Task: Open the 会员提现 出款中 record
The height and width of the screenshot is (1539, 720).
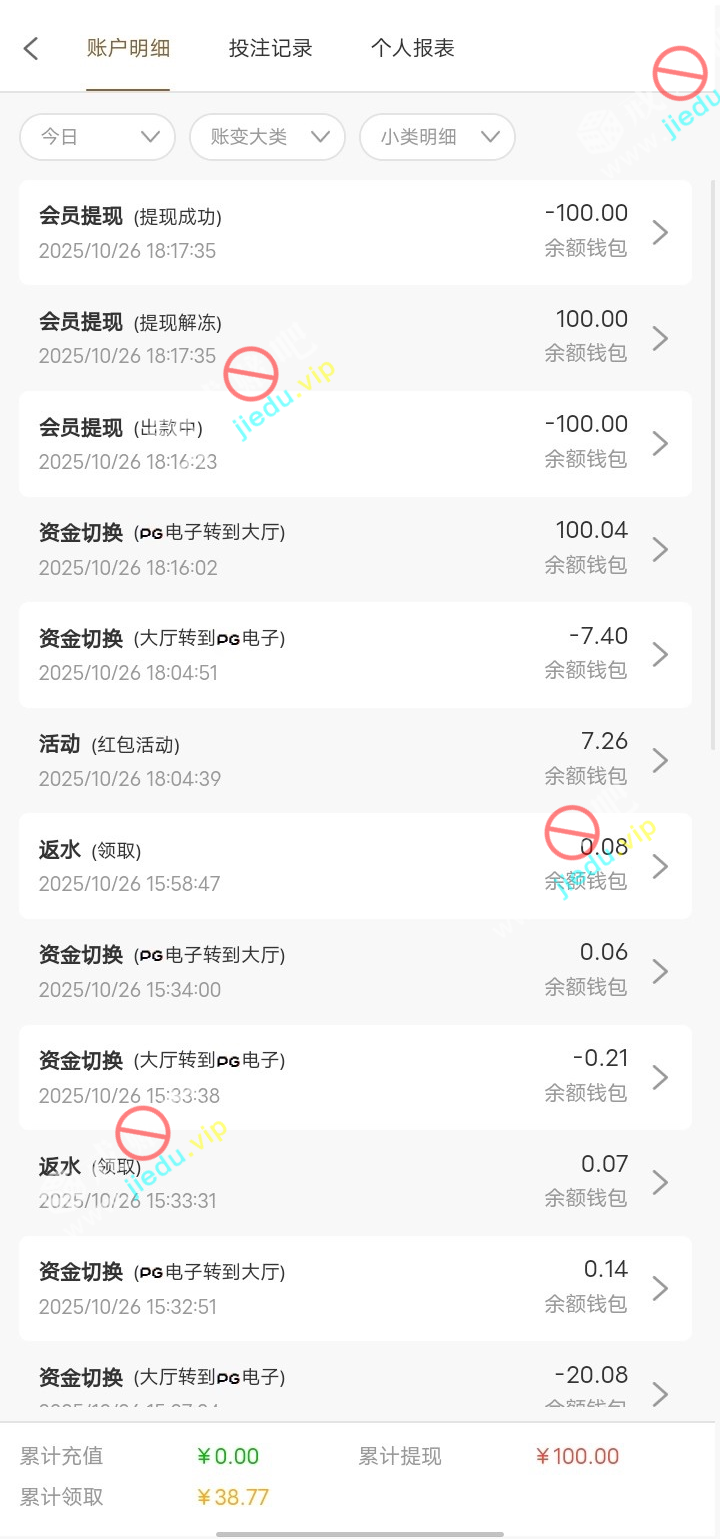Action: [x=355, y=443]
